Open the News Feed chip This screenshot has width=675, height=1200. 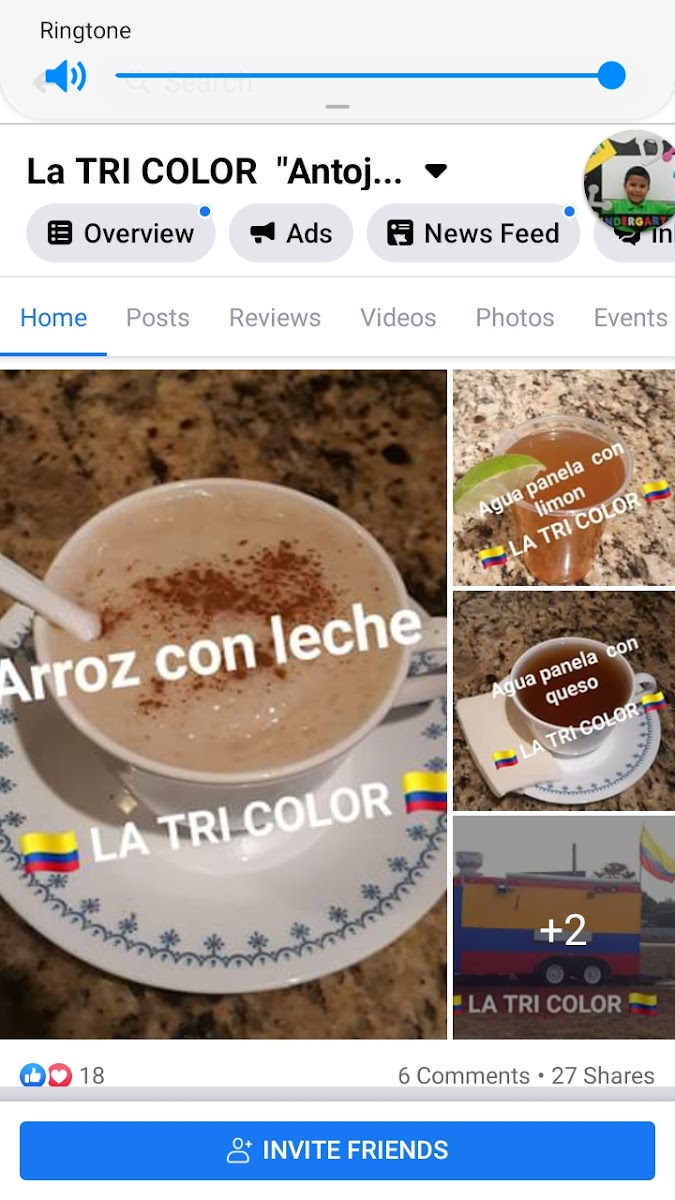pyautogui.click(x=473, y=233)
